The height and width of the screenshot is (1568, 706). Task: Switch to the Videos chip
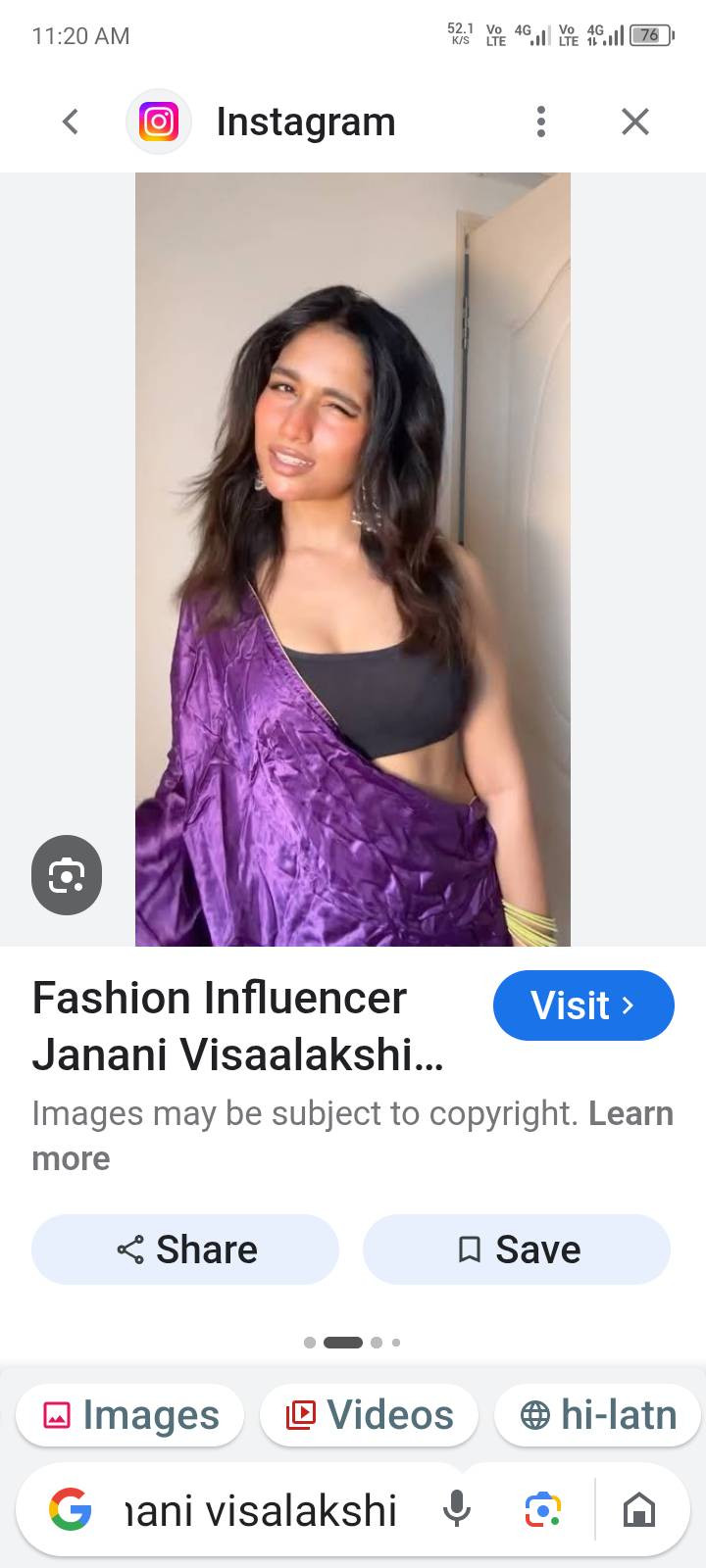click(369, 1415)
